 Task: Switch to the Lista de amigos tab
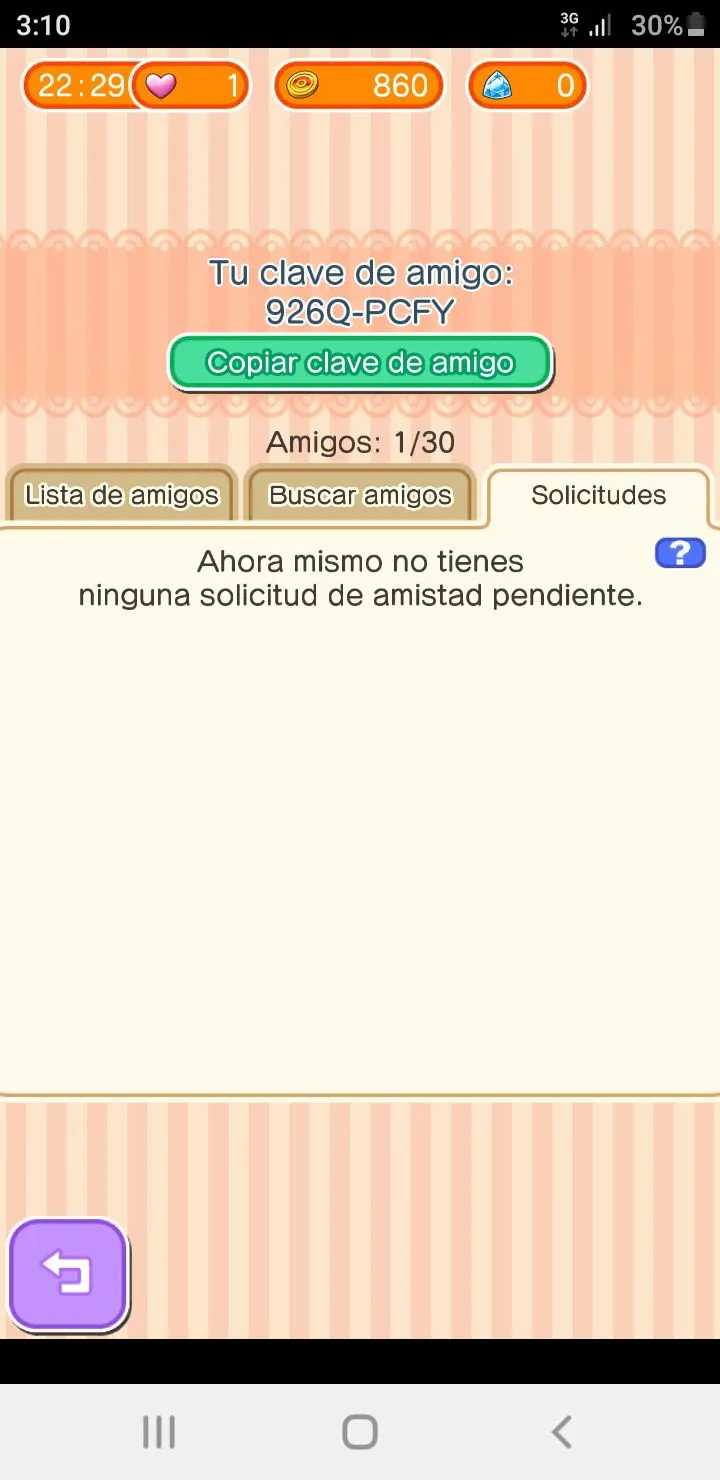(121, 495)
